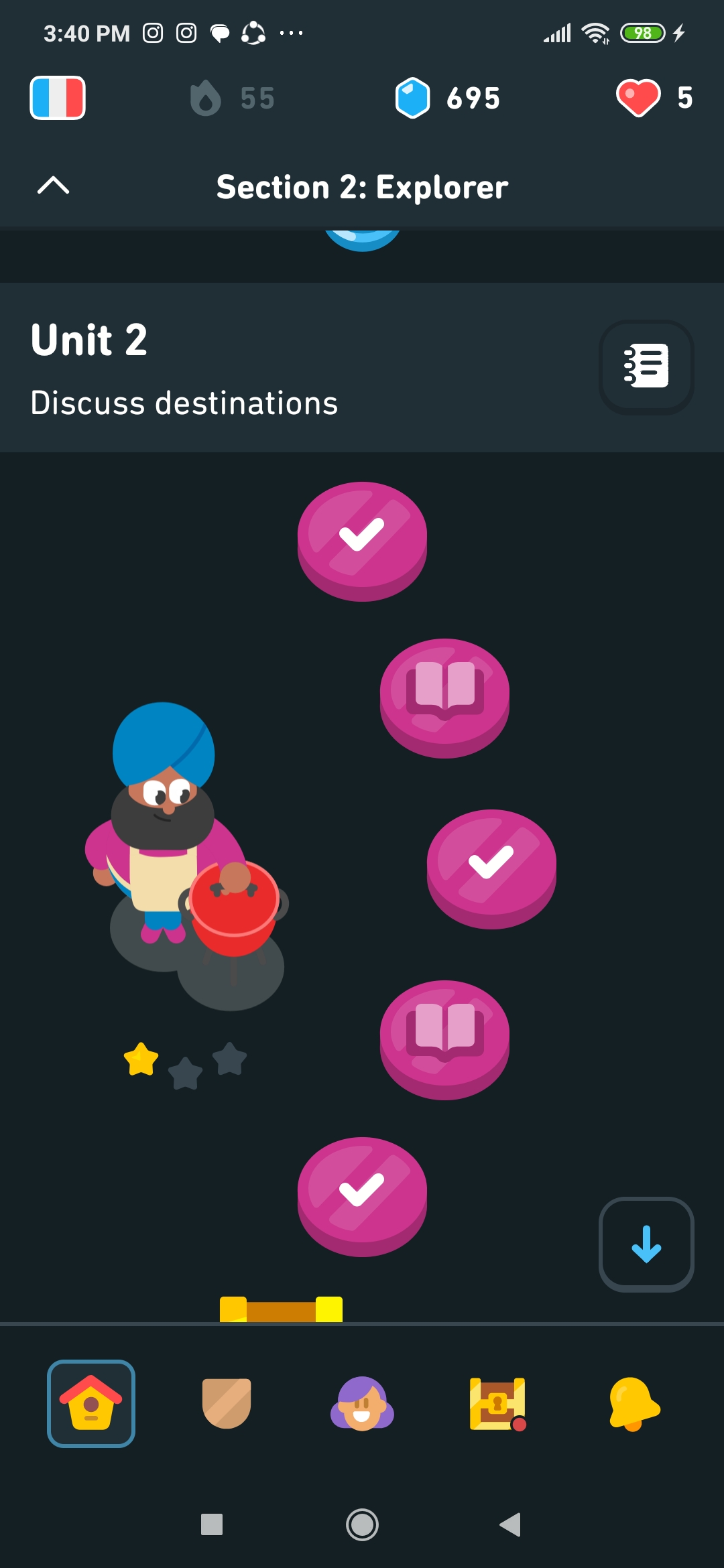Go to the phone's home screen
Viewport: 724px width, 1568px height.
(x=362, y=1524)
